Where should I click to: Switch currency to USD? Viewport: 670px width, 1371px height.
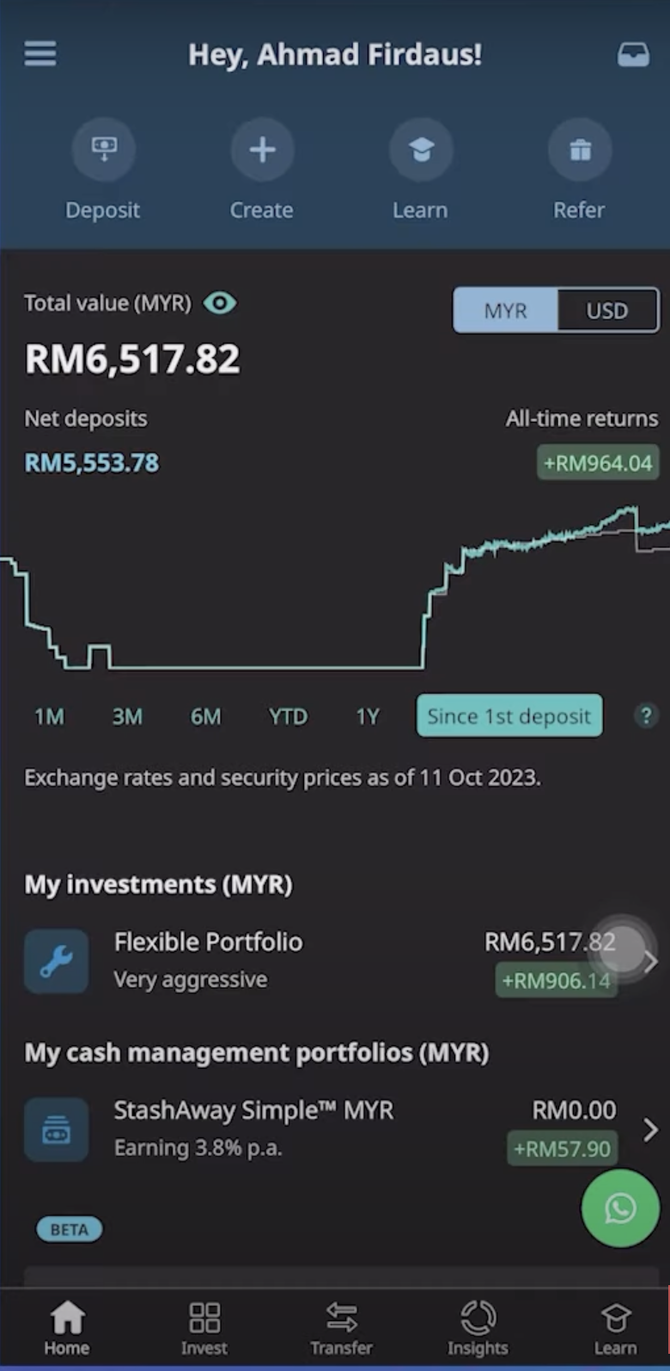[x=607, y=311]
